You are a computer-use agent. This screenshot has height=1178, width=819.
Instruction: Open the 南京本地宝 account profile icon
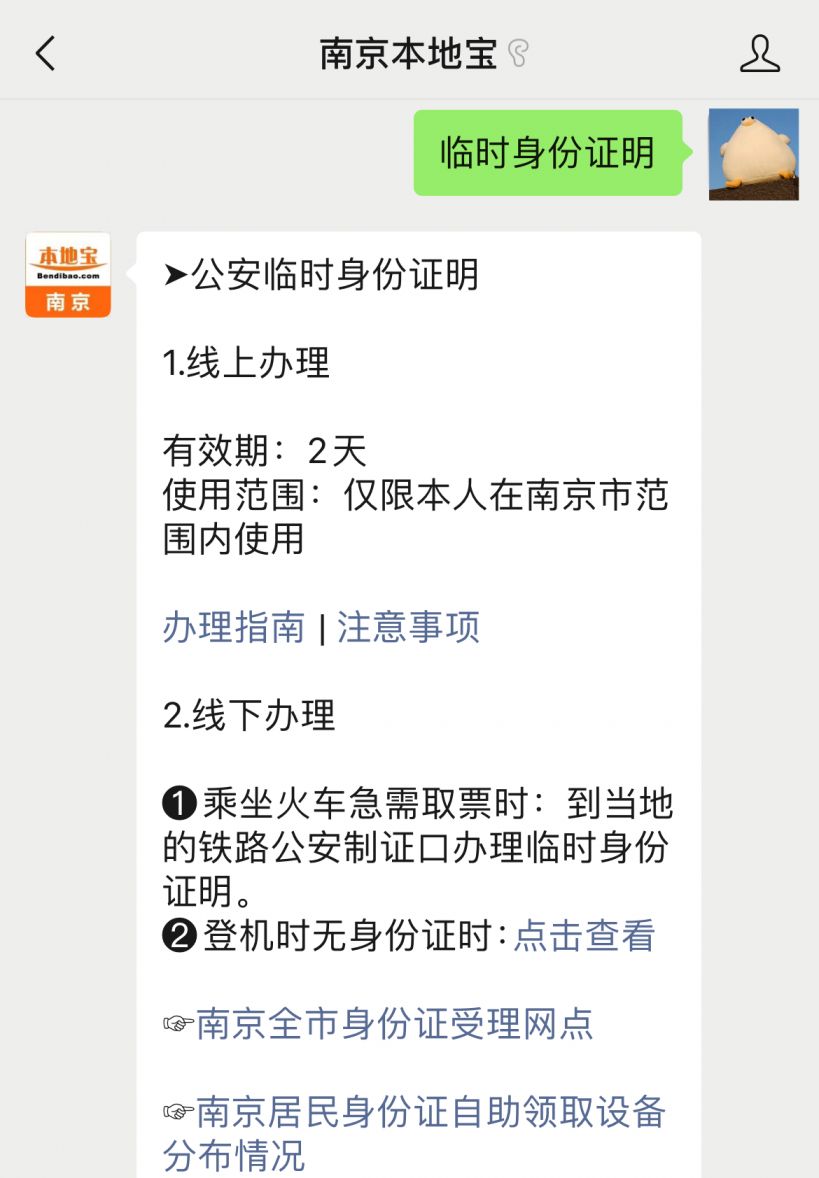click(x=759, y=53)
